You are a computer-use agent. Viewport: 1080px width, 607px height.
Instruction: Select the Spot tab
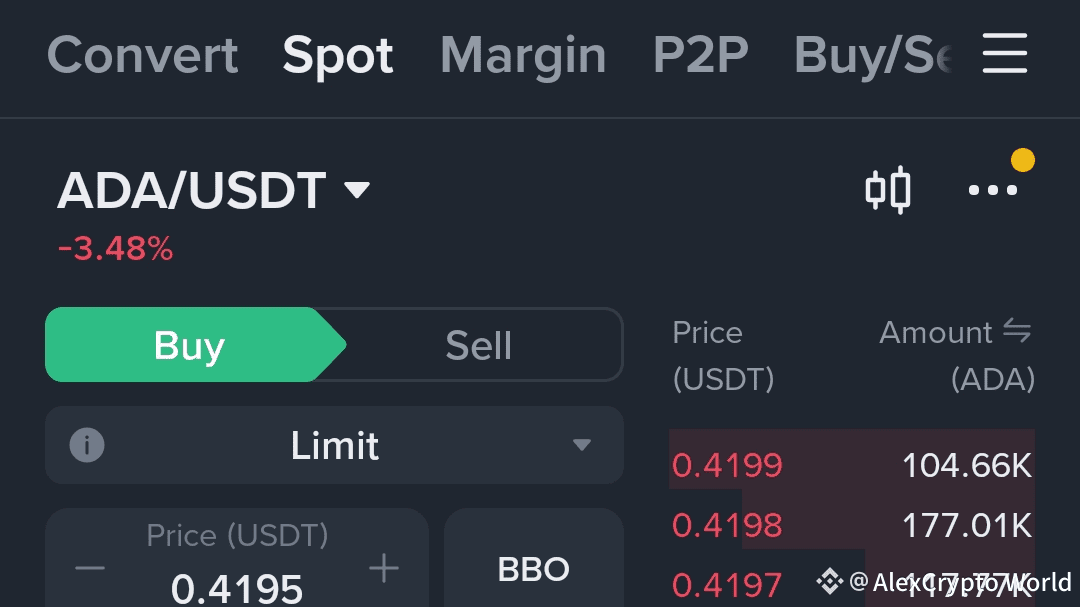(338, 55)
